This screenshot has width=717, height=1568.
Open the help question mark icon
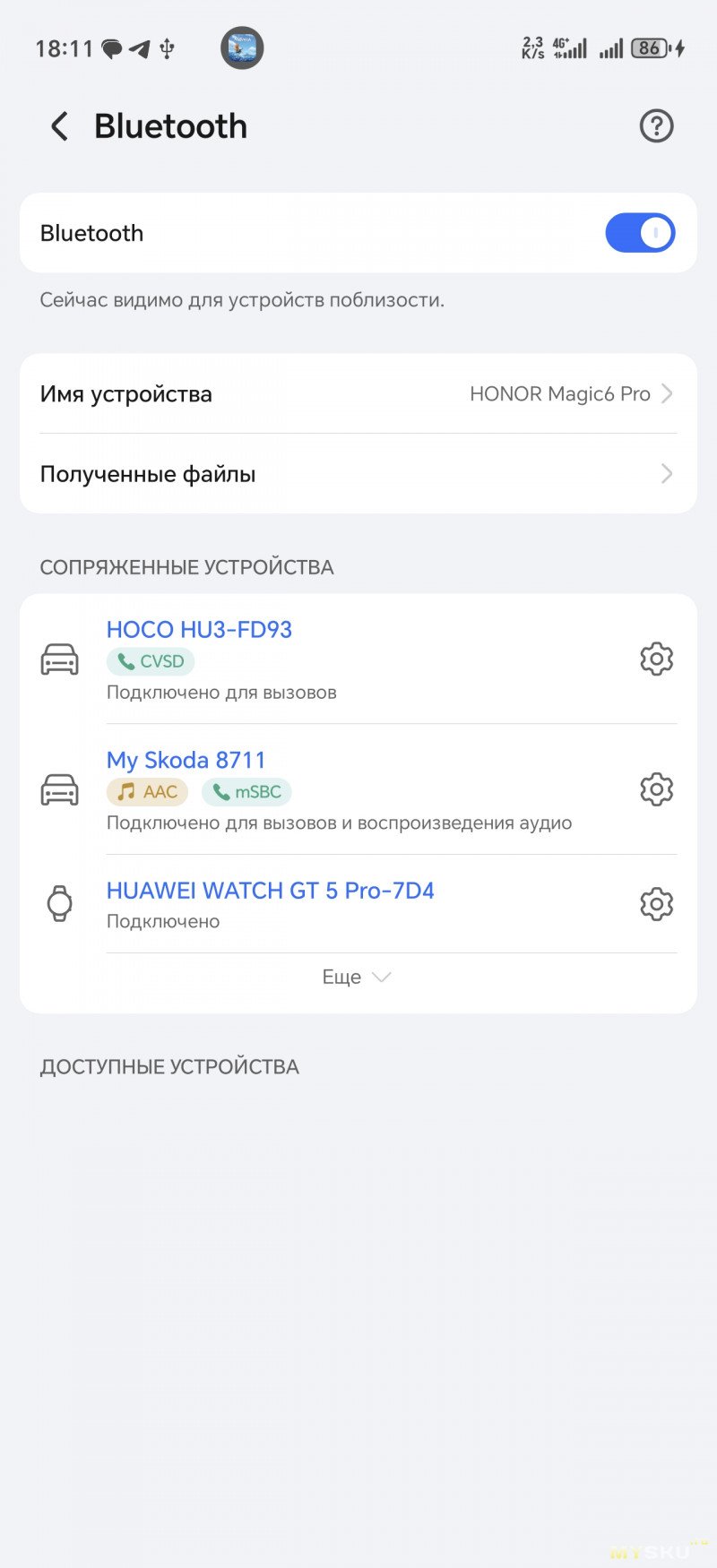pos(656,126)
